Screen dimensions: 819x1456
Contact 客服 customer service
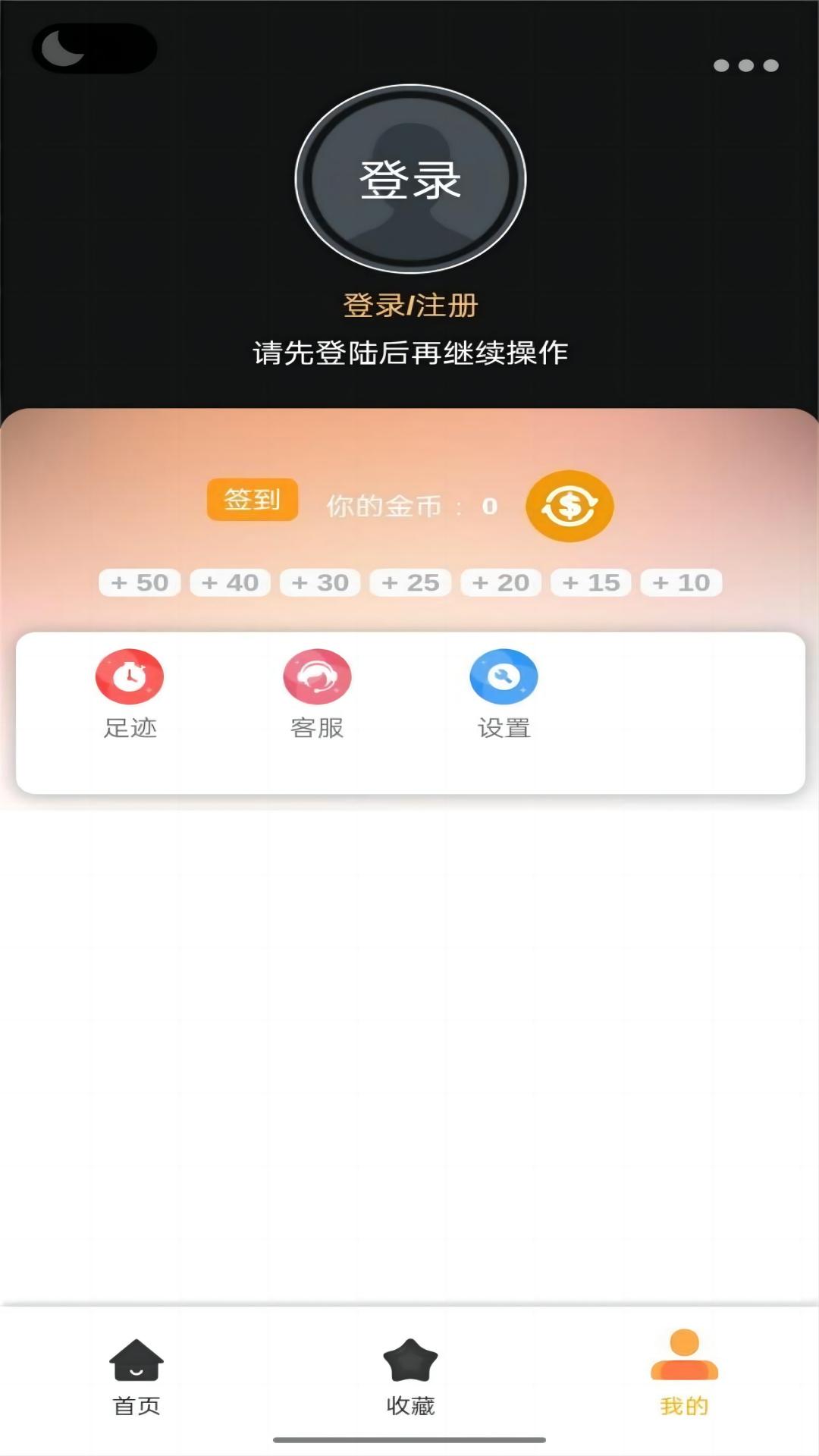pyautogui.click(x=317, y=693)
